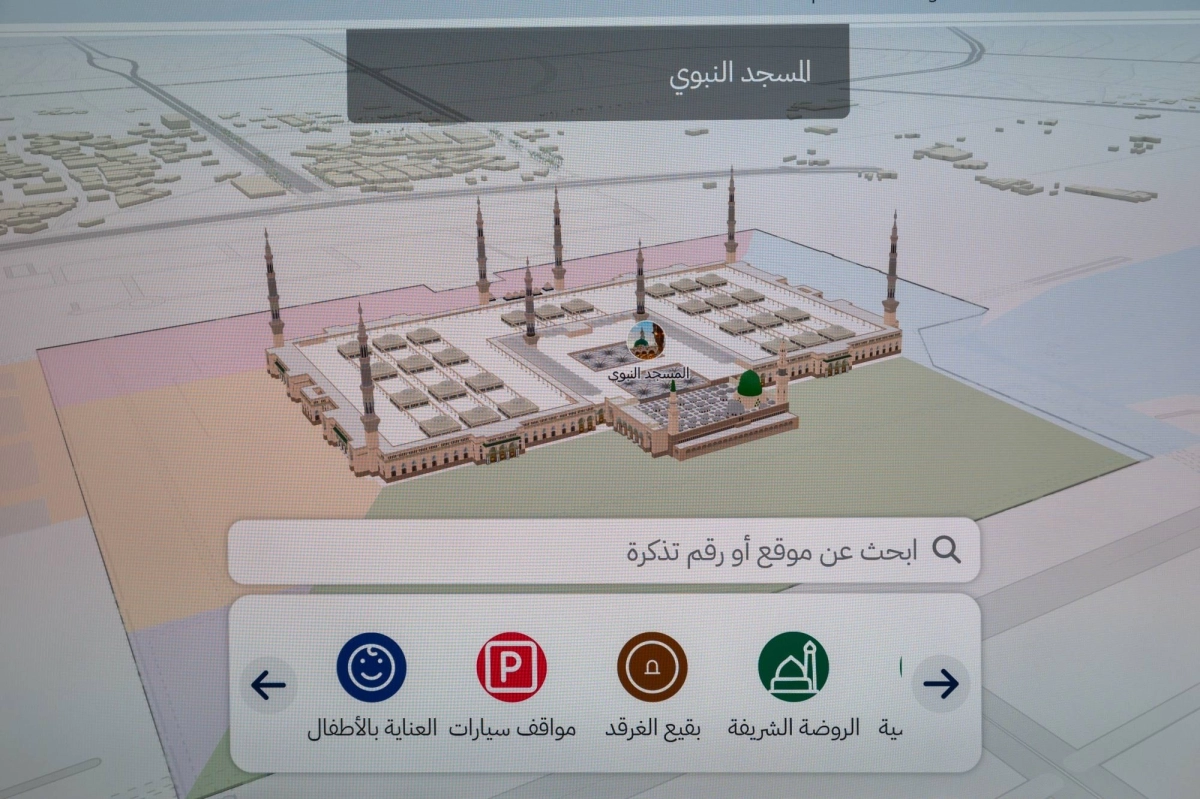Select the الروضة الشريفة category
Image resolution: width=1200 pixels, height=799 pixels.
click(x=793, y=667)
